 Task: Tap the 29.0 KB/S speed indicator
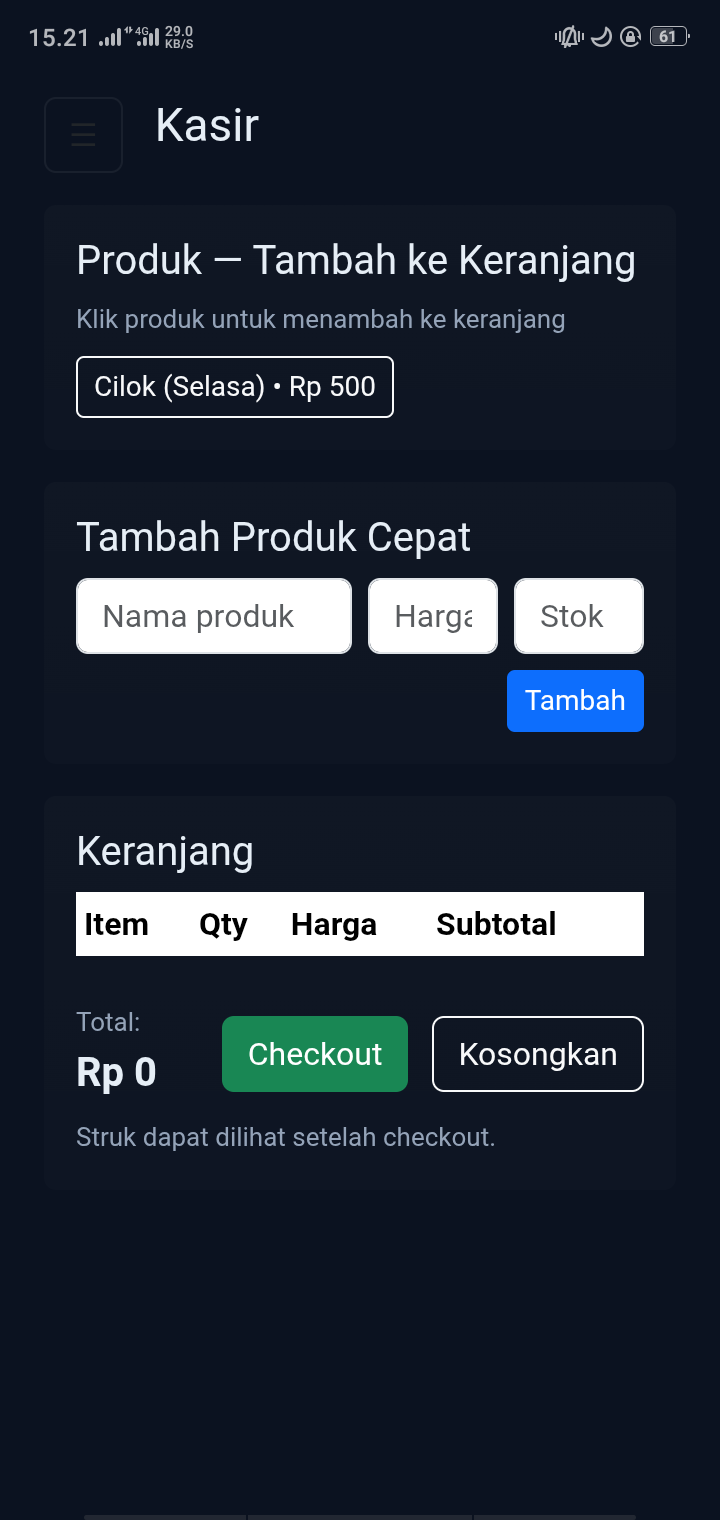click(x=180, y=36)
